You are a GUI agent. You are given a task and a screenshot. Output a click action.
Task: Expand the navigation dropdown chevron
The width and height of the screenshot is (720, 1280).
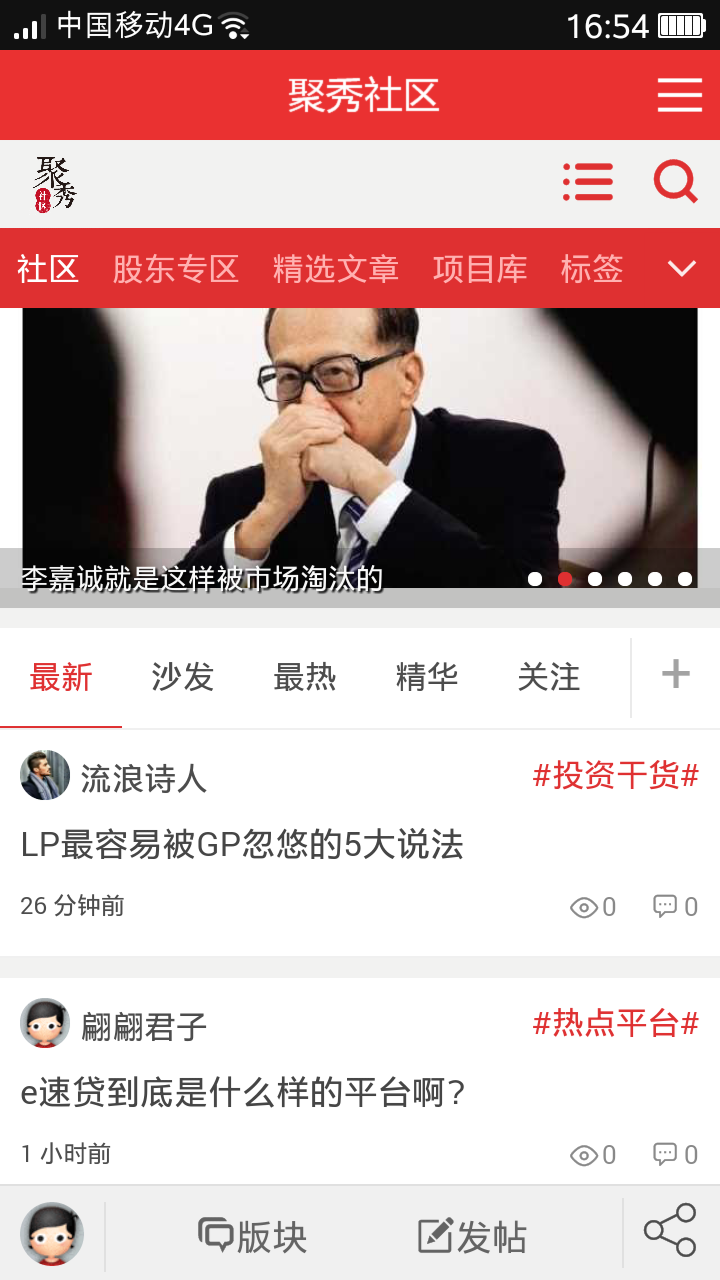tap(682, 269)
